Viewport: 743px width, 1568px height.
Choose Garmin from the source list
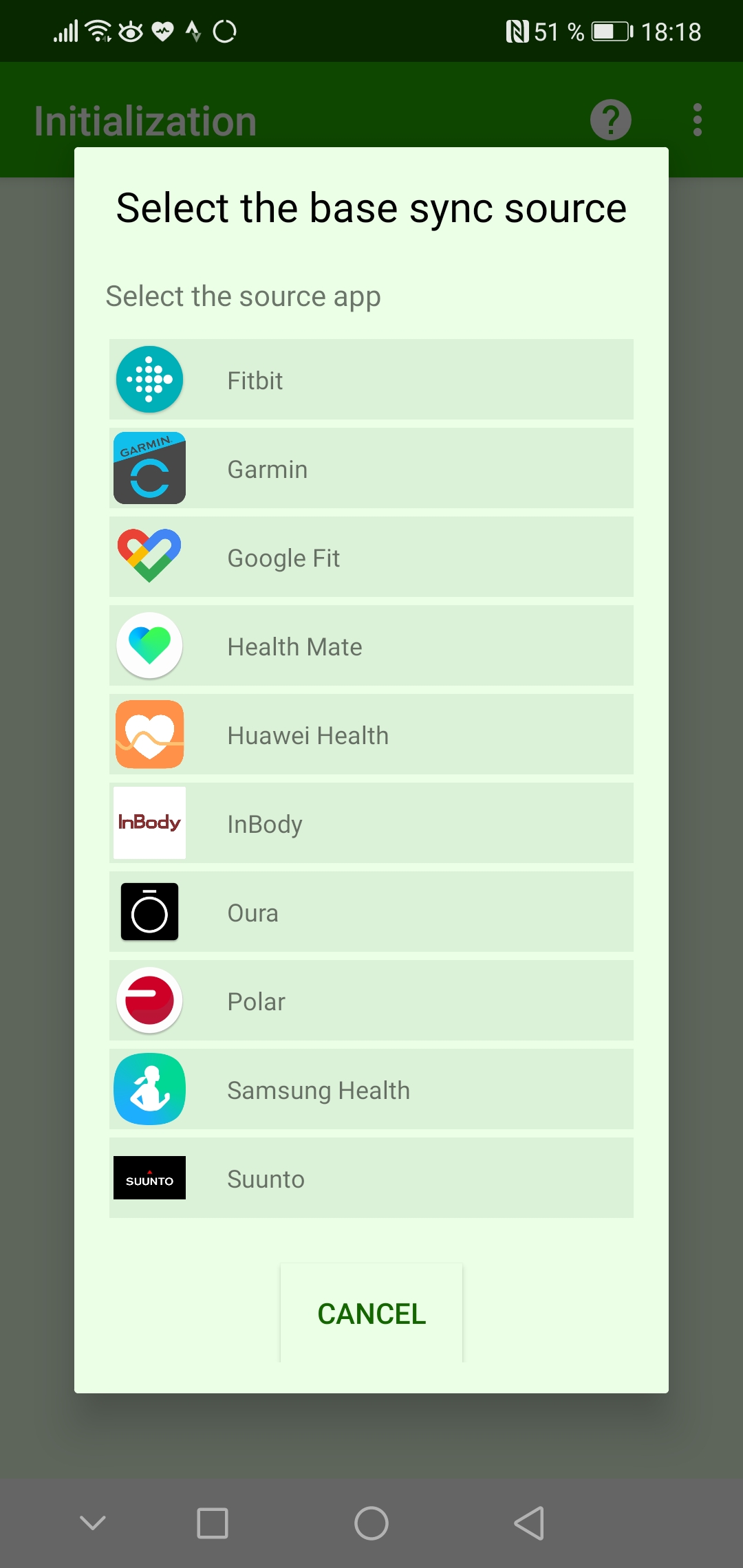(371, 468)
